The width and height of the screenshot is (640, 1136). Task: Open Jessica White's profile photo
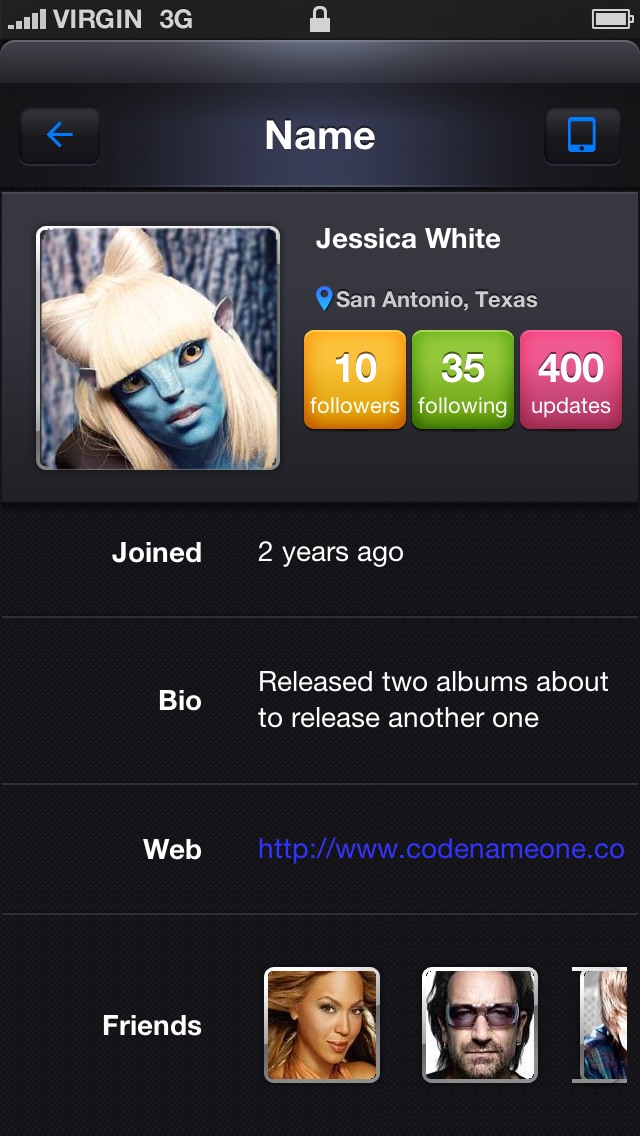pyautogui.click(x=158, y=348)
